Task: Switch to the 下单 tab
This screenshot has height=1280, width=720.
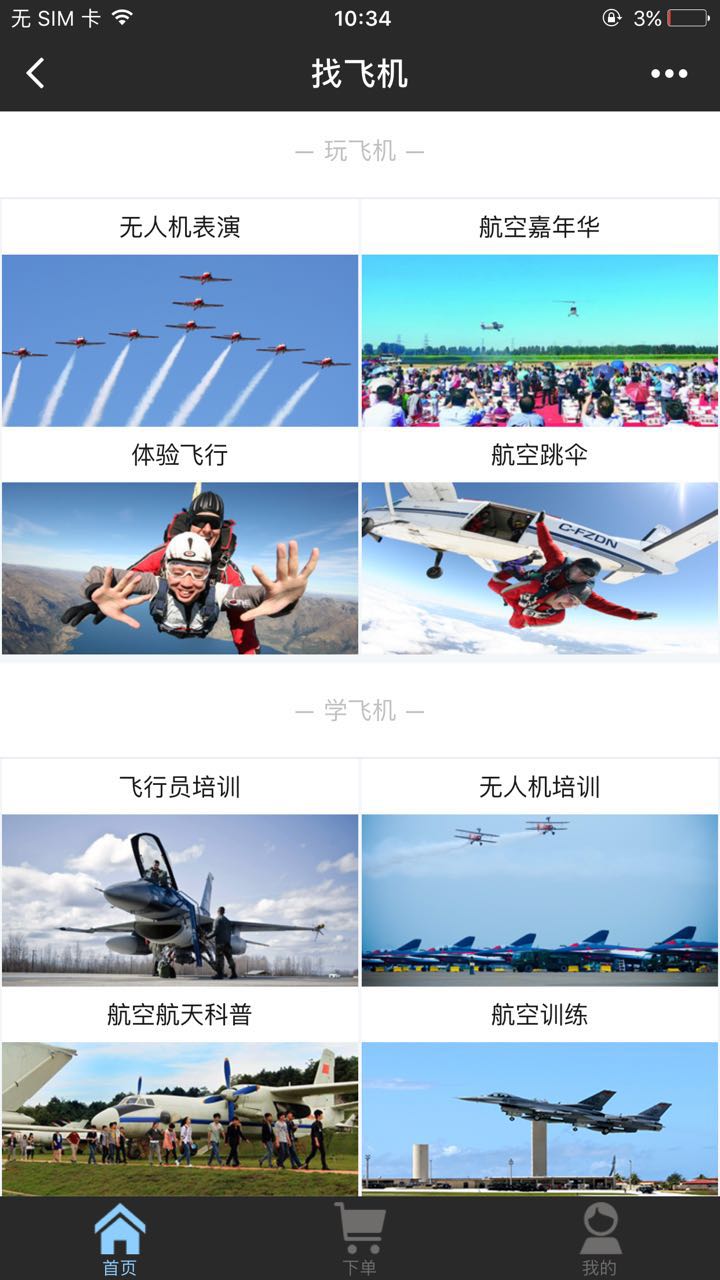Action: coord(360,1240)
